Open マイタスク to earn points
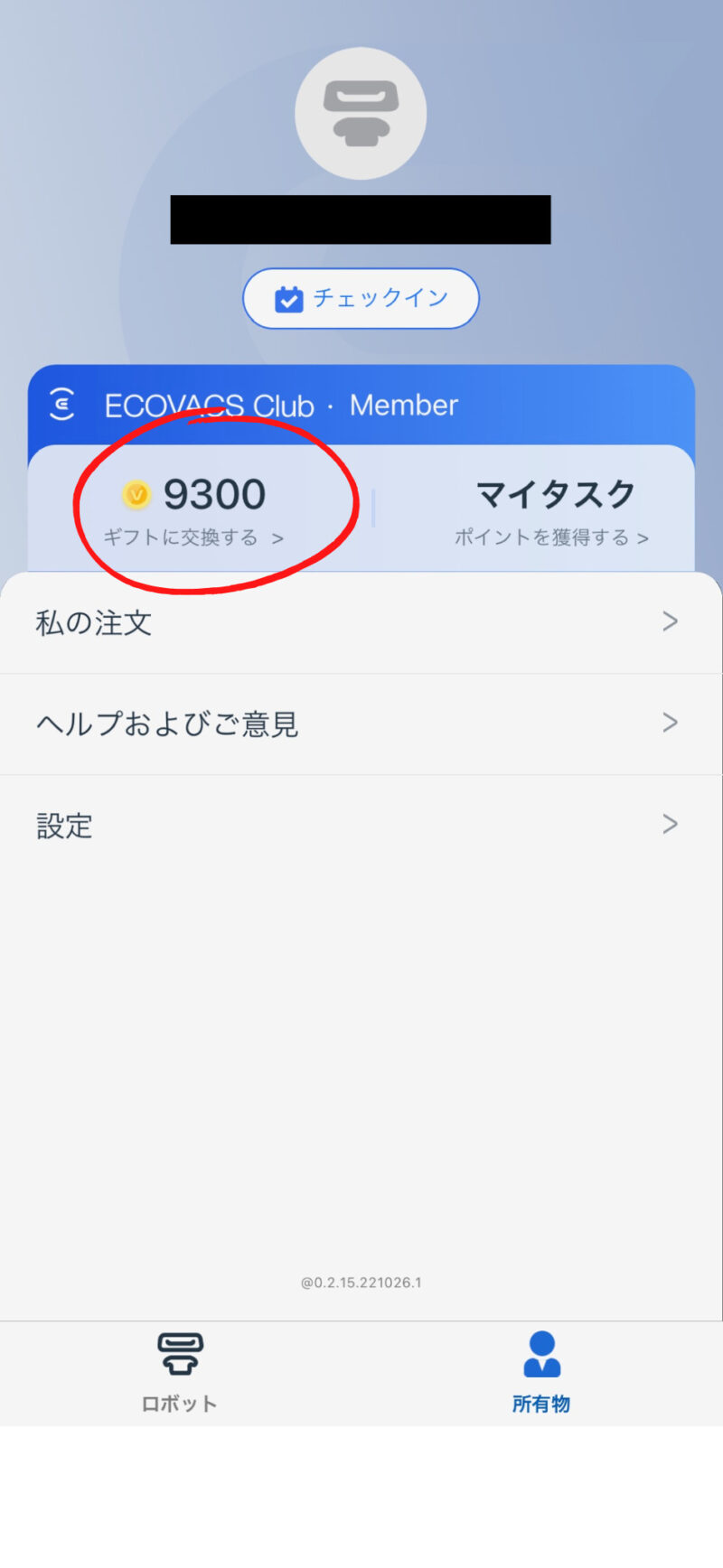The image size is (723, 1568). pos(552,512)
